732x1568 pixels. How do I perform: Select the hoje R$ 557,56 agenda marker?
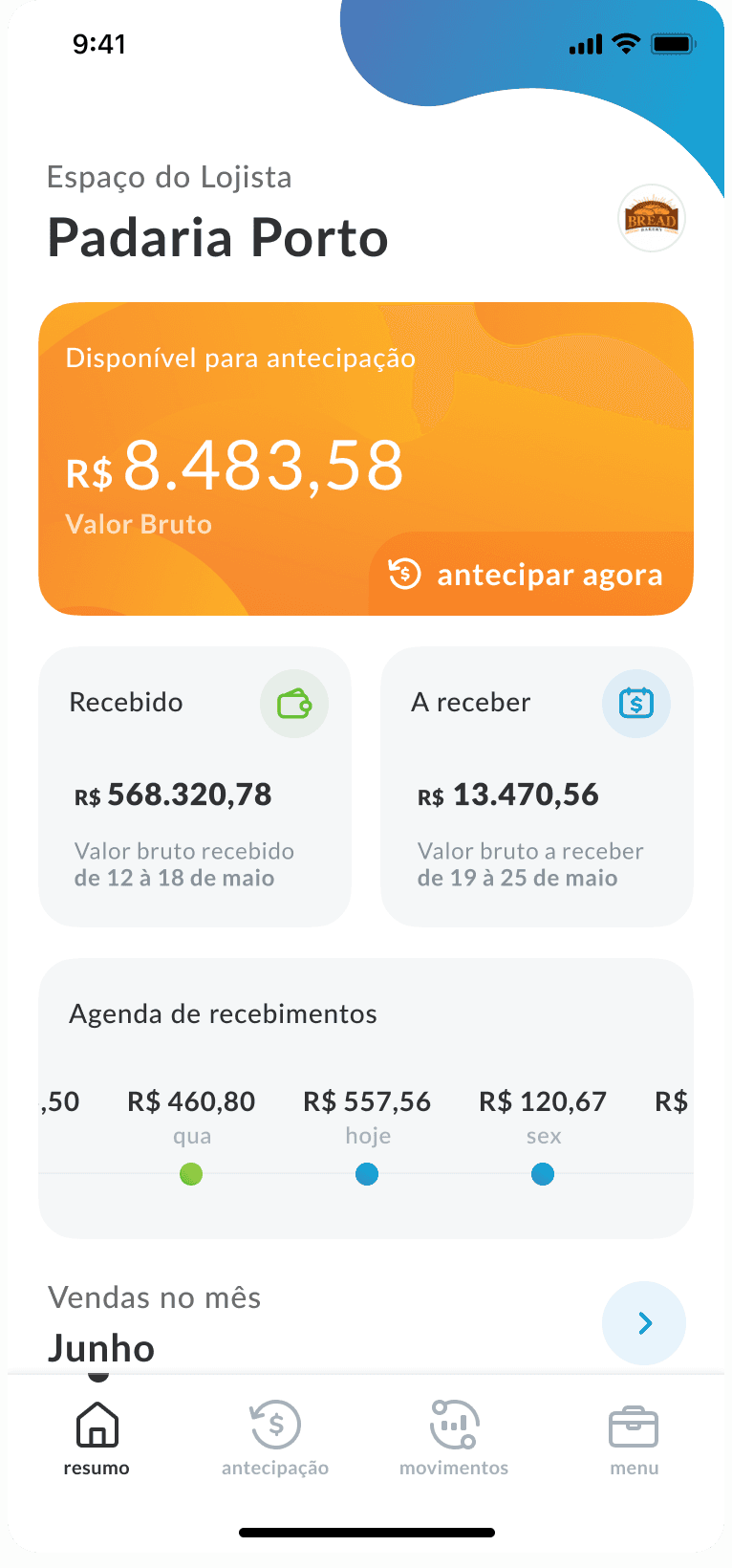367,1173
